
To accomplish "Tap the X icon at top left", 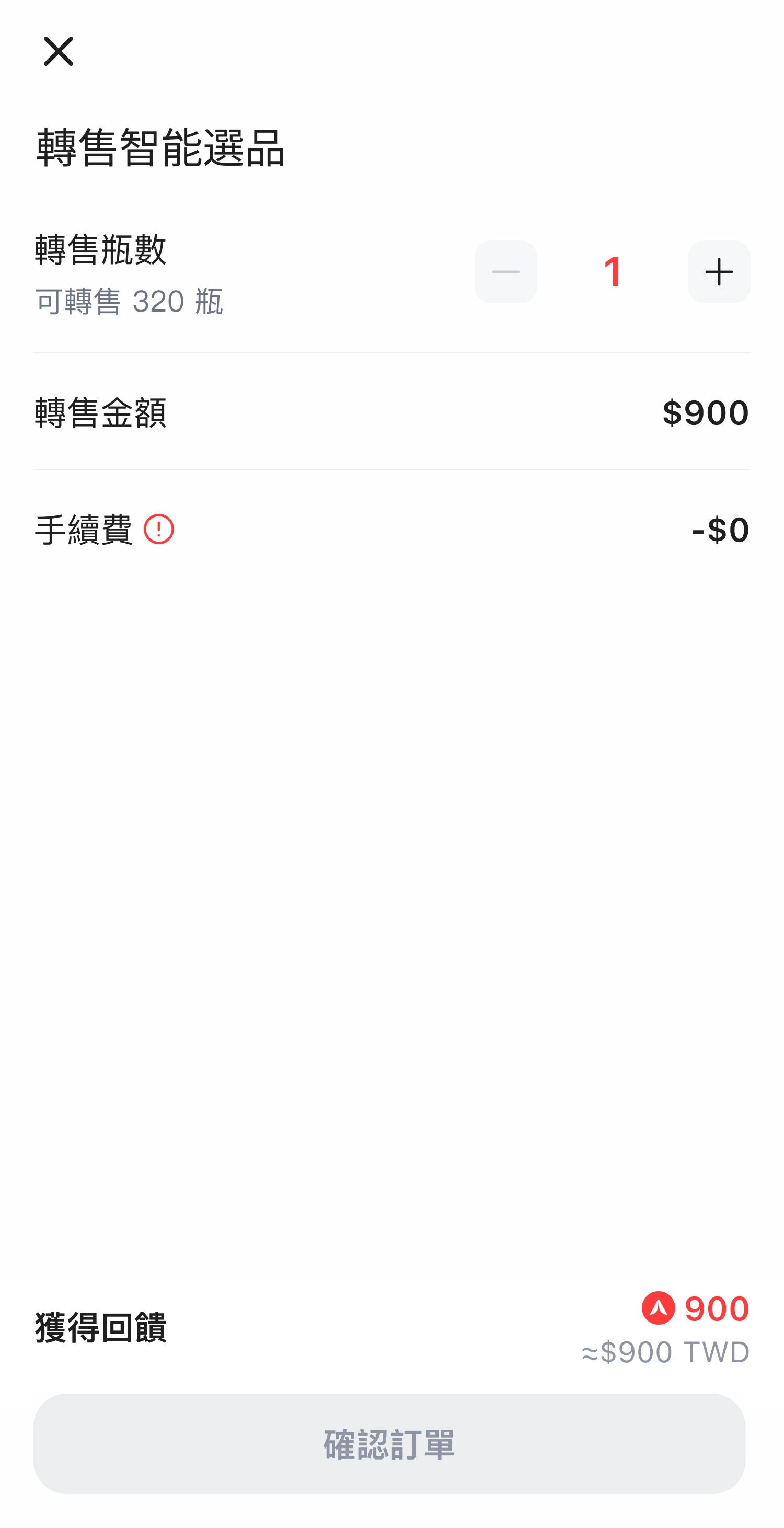I will (x=59, y=52).
